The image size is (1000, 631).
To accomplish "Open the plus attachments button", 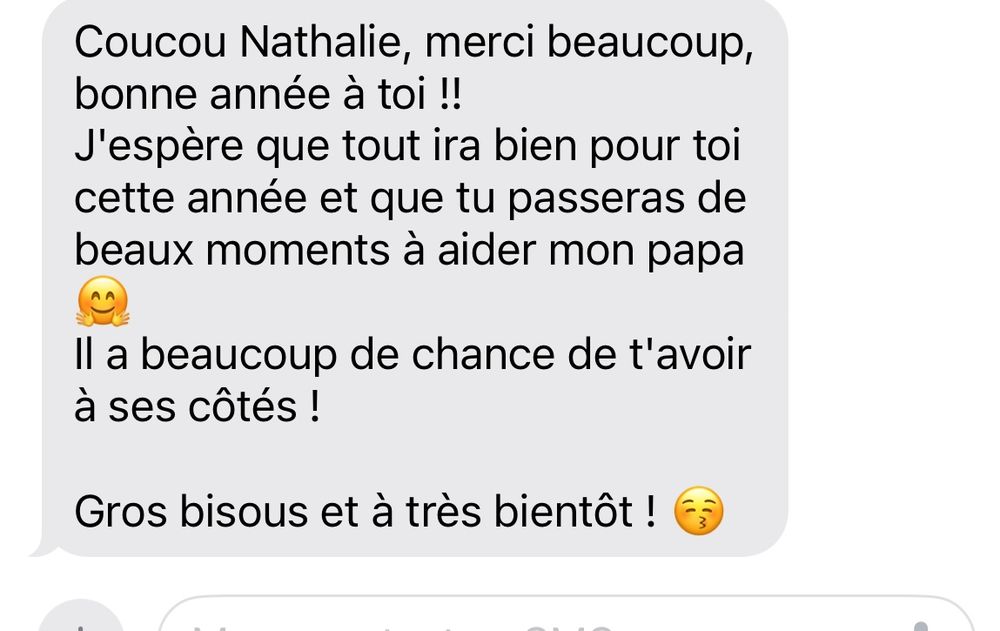I will 83,623.
